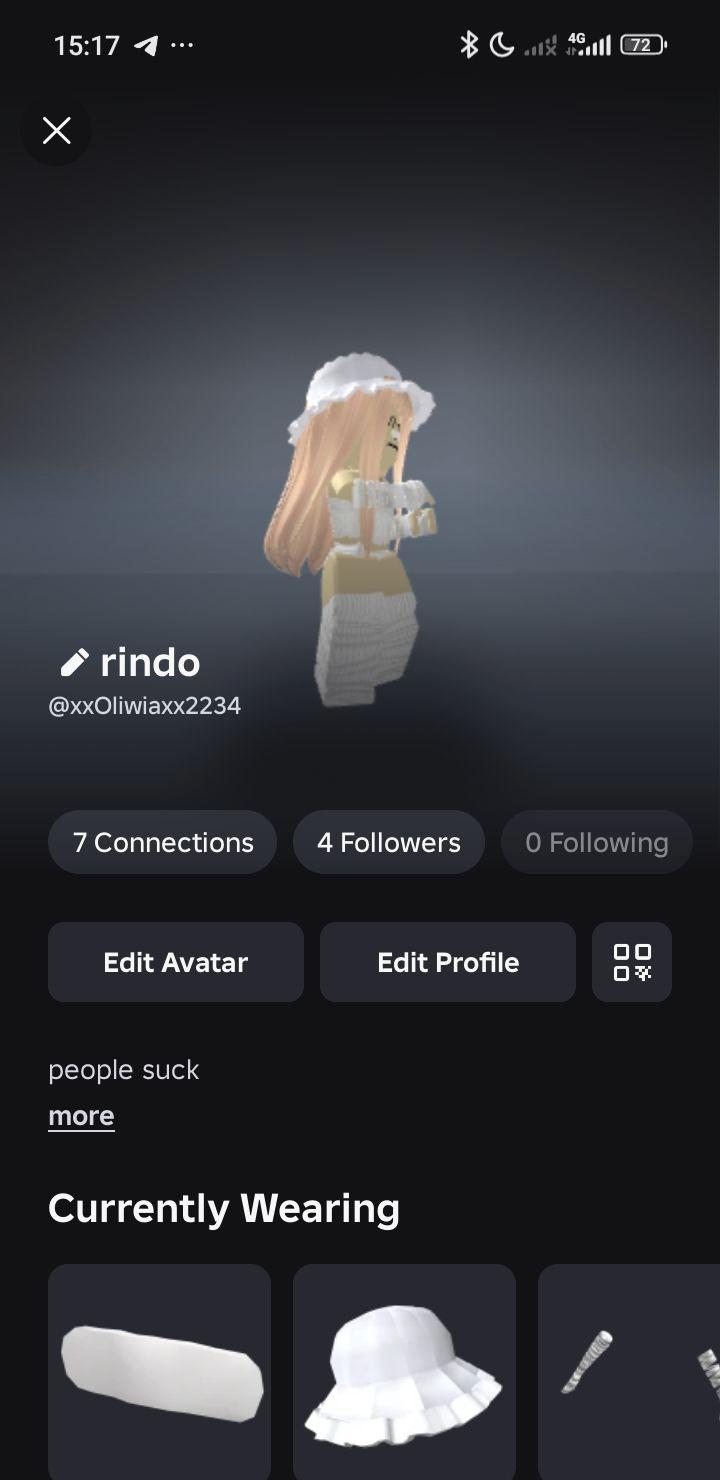View the first white accessory item
The image size is (720, 1480).
[160, 1371]
